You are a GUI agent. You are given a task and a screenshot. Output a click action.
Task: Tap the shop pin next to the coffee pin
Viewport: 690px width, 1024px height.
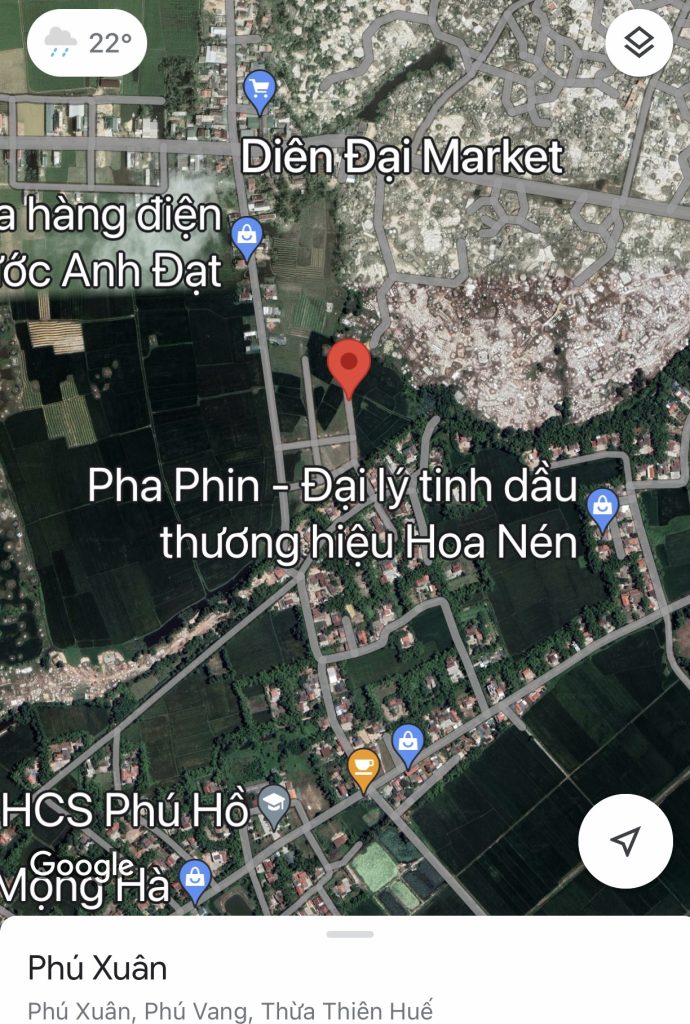pyautogui.click(x=407, y=744)
